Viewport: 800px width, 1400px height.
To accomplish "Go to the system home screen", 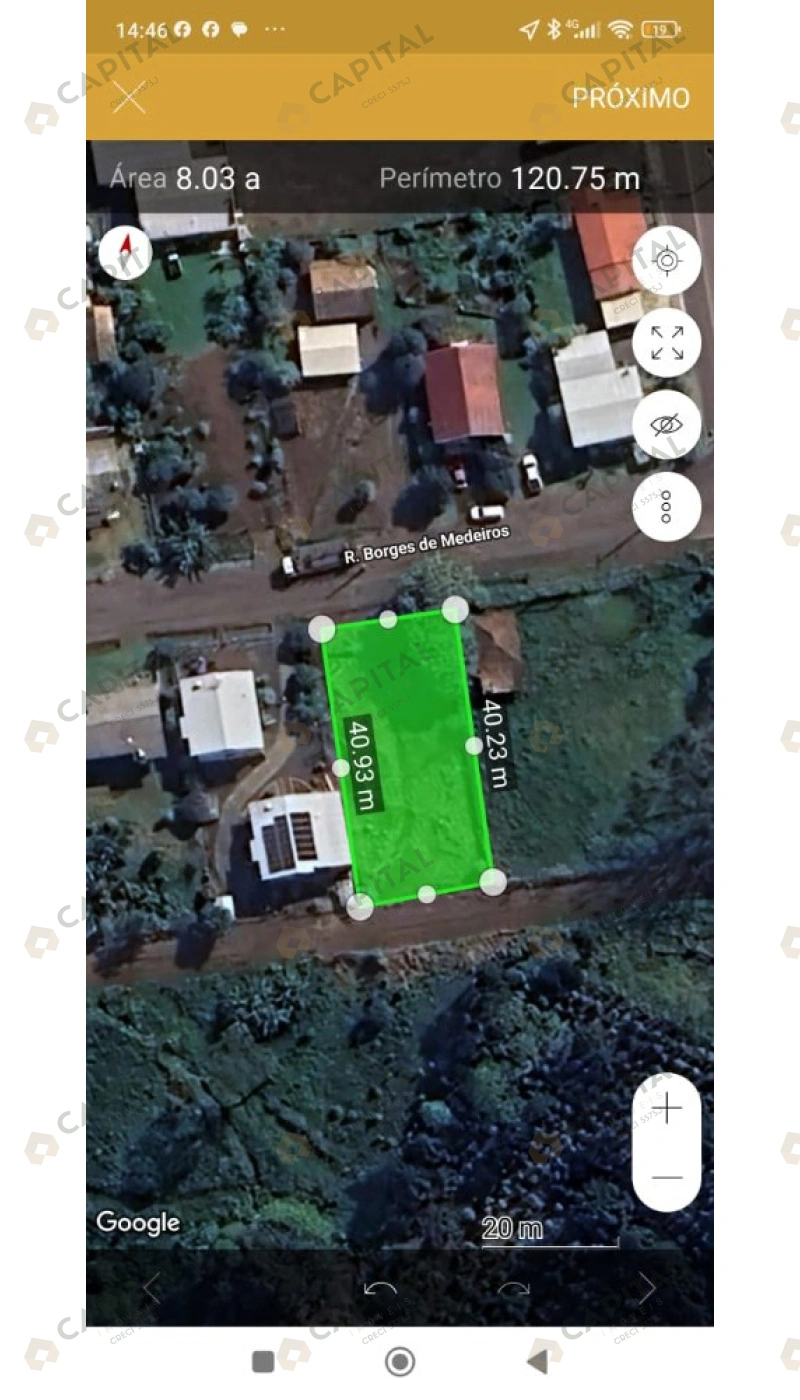I will pos(400,1361).
